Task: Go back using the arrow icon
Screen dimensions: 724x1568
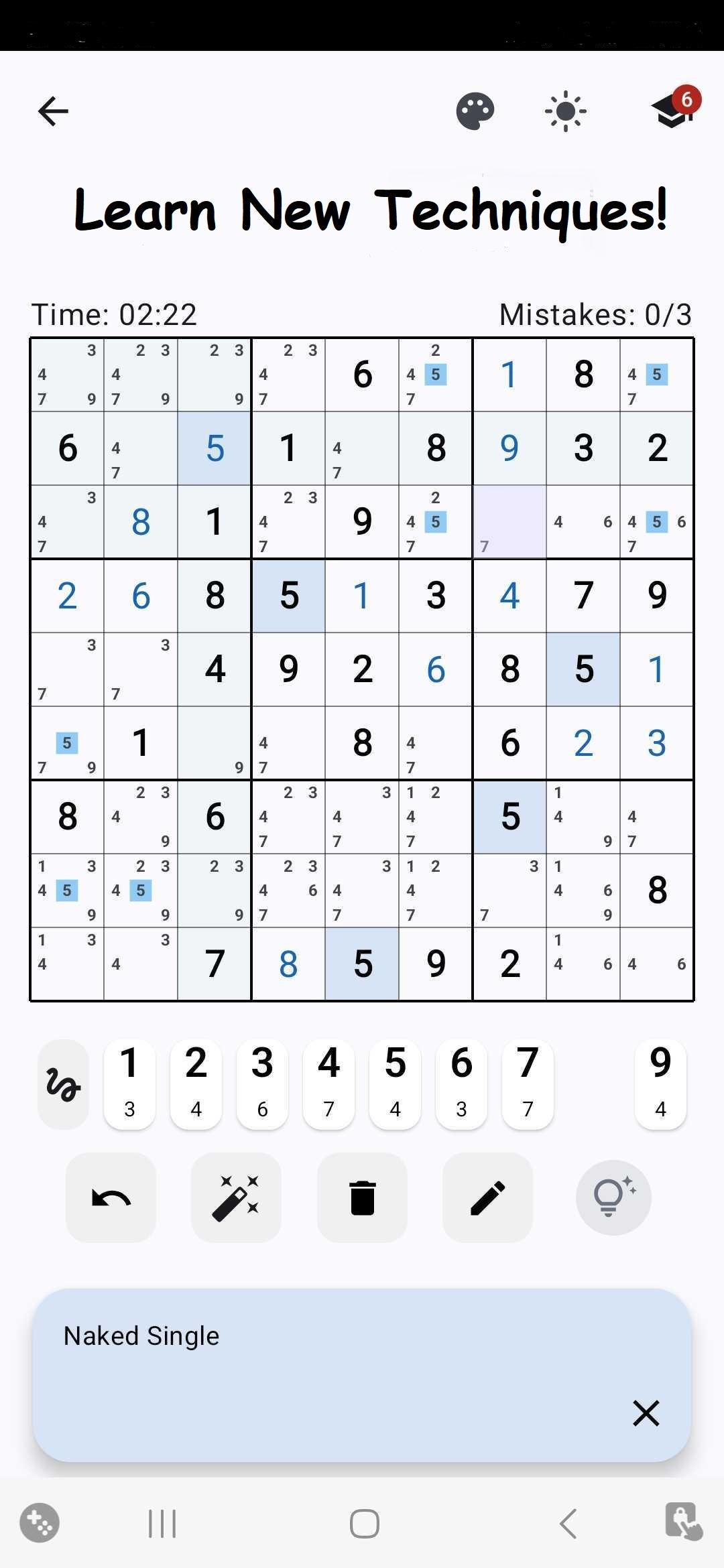Action: 54,111
